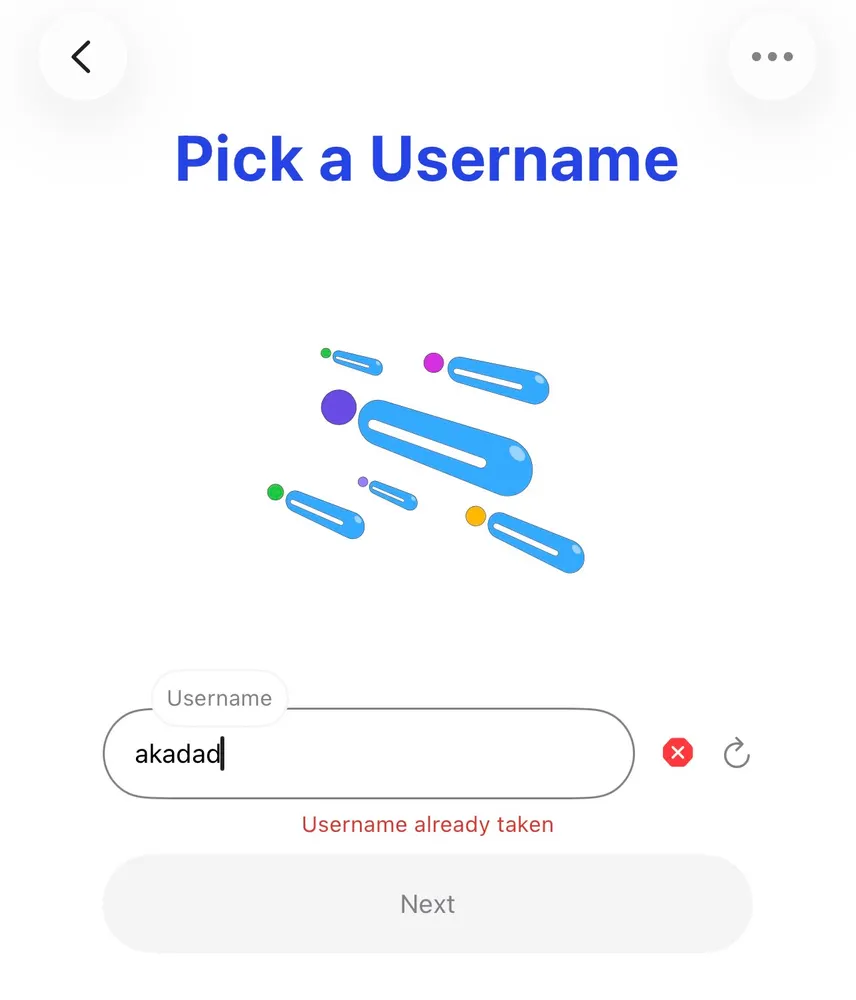856x1000 pixels.
Task: Tap the Next button
Action: click(x=428, y=904)
